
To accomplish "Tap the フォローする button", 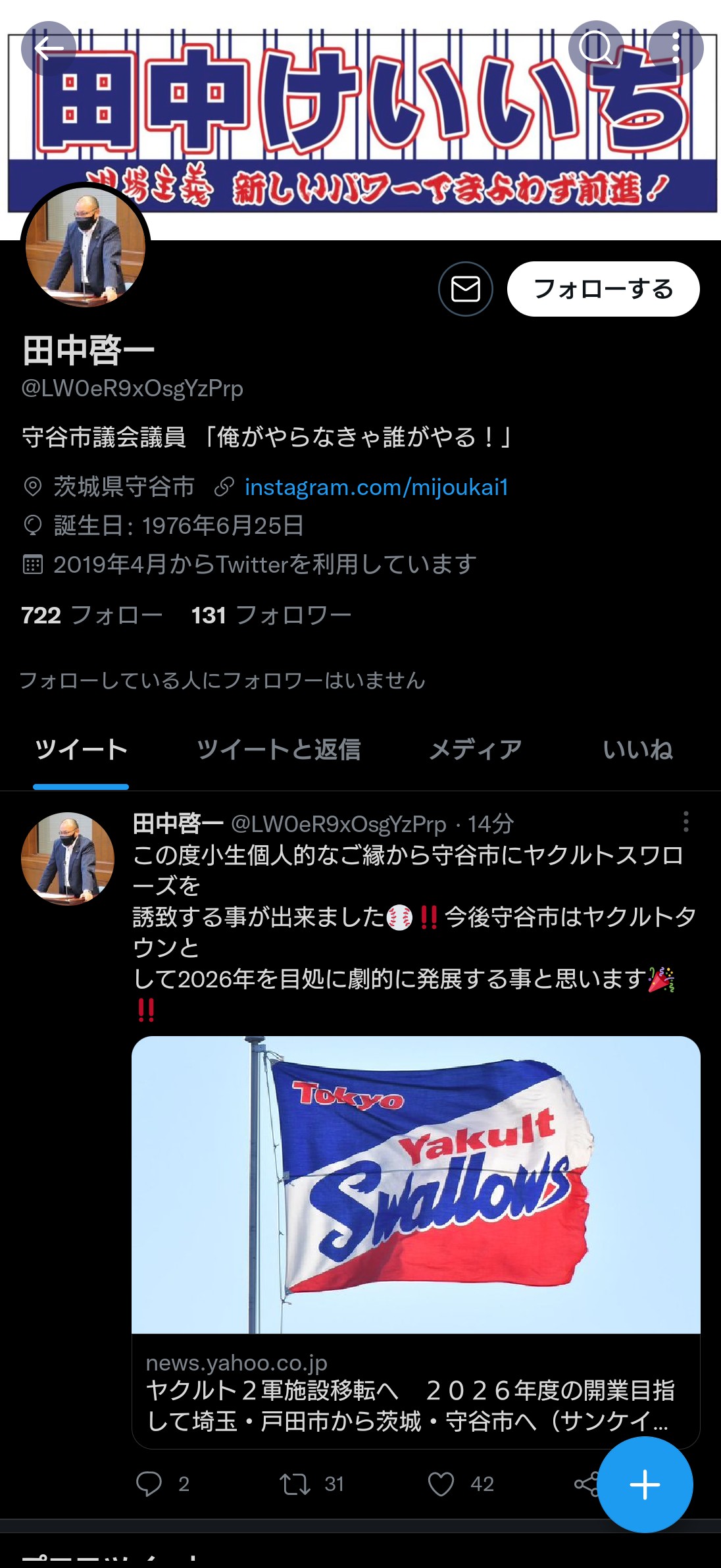I will point(603,289).
